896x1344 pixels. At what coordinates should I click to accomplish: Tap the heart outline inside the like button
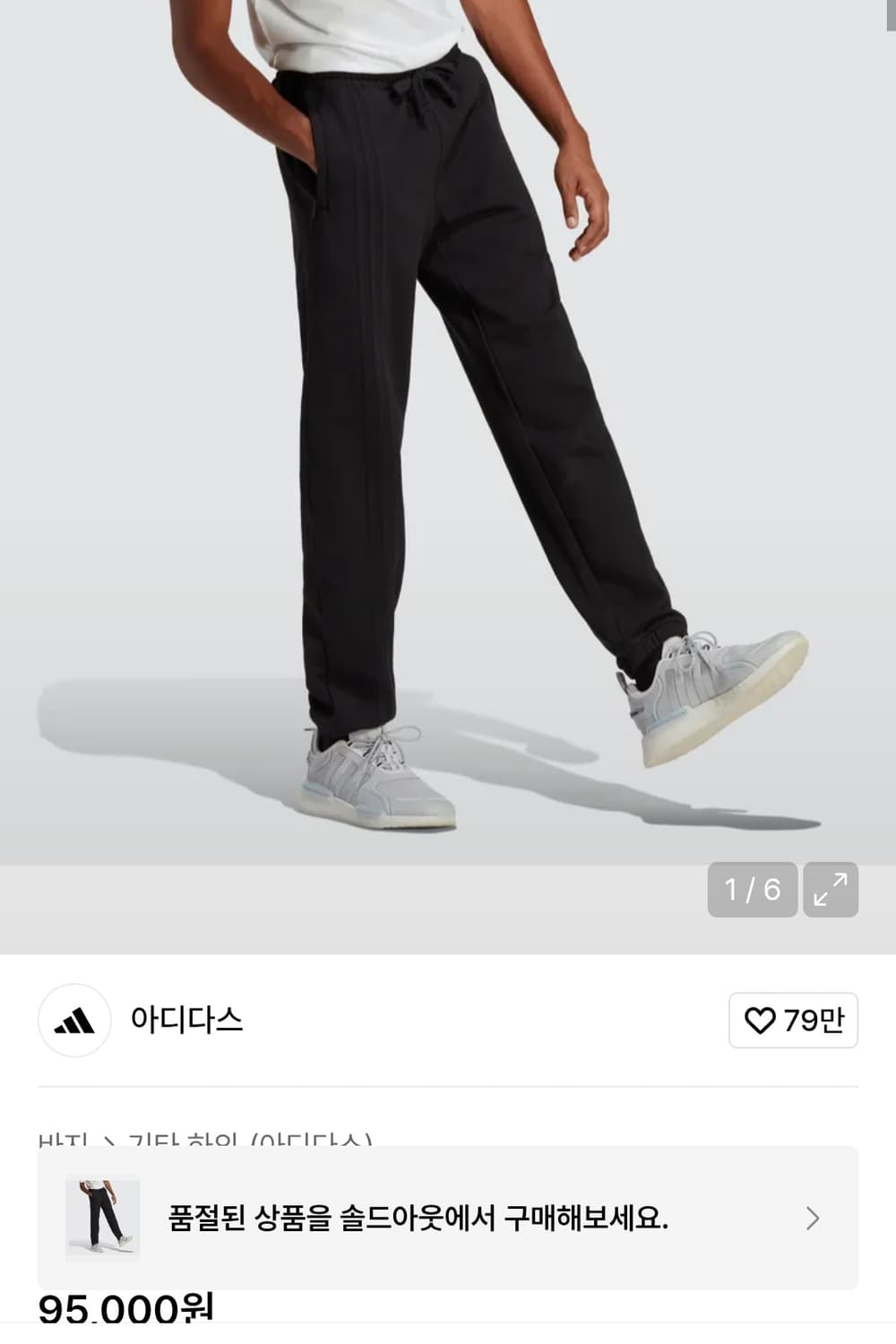click(x=761, y=1021)
